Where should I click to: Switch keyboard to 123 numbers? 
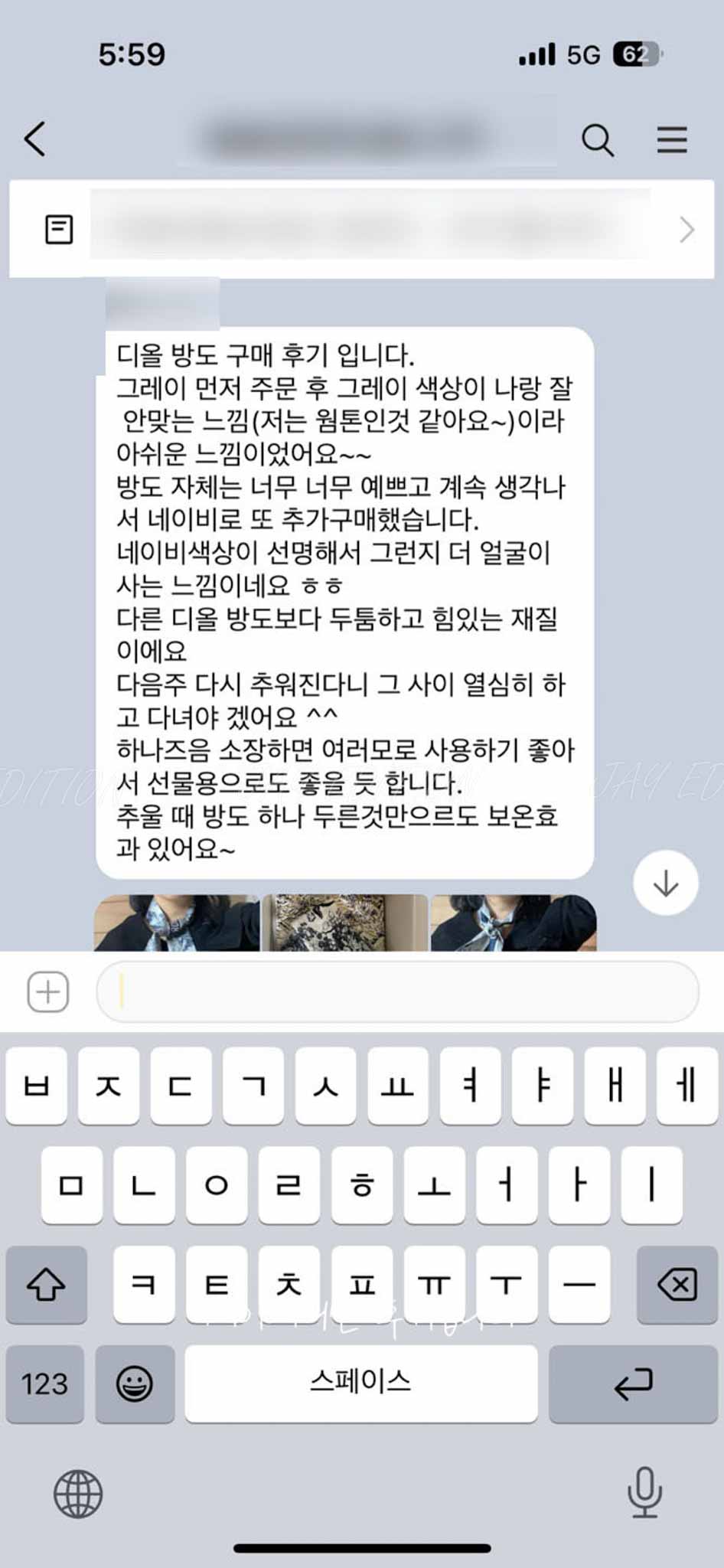pos(44,1383)
